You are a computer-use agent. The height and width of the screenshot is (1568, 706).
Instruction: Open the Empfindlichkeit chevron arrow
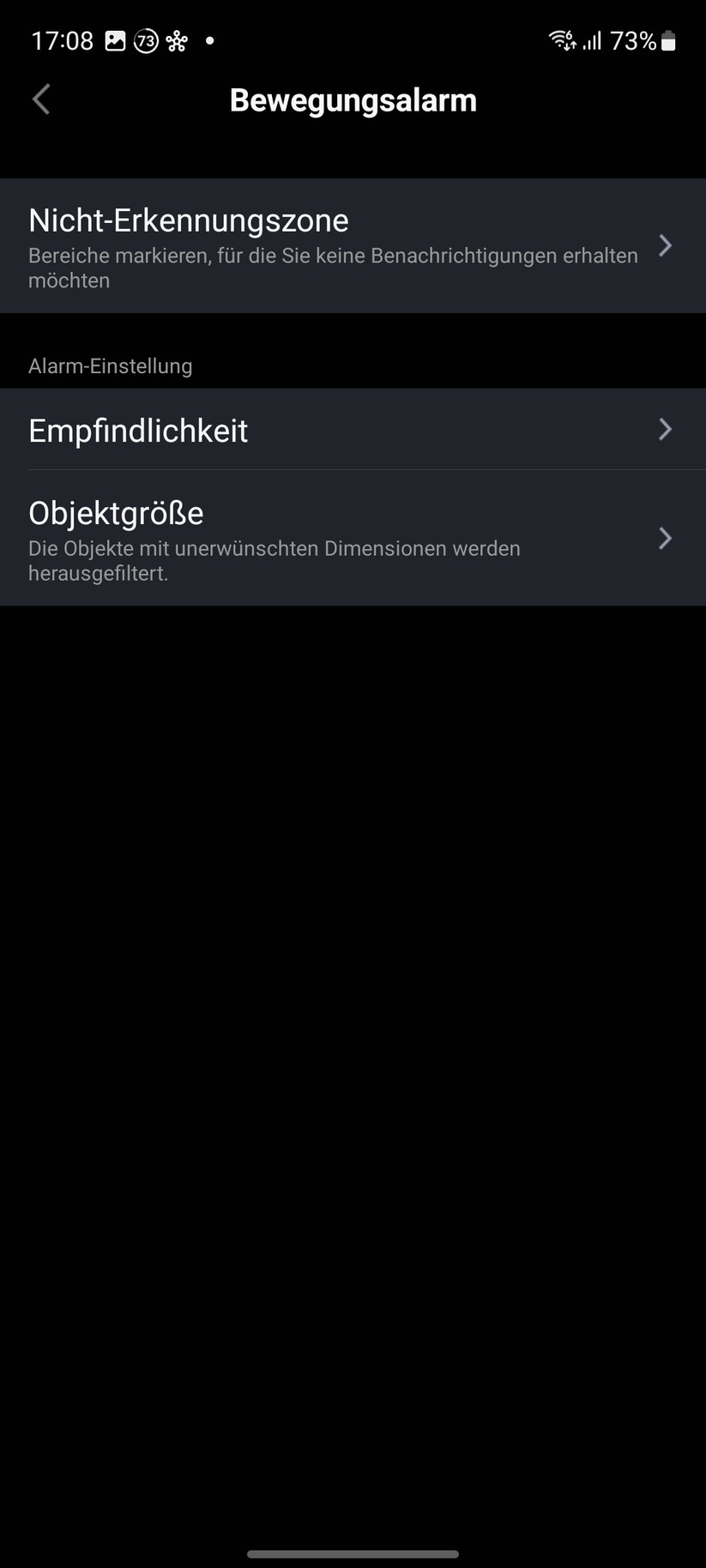coord(665,430)
